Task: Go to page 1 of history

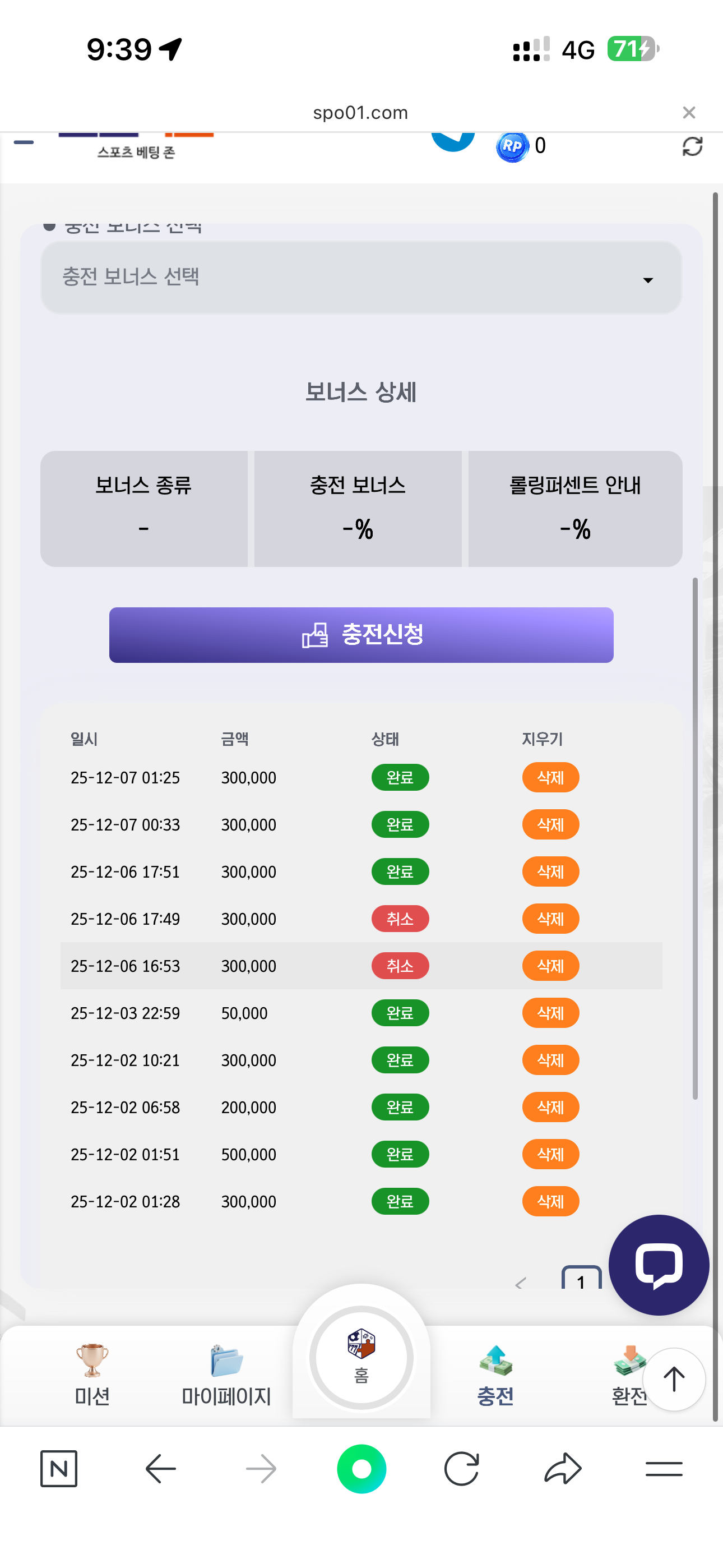Action: click(581, 1280)
